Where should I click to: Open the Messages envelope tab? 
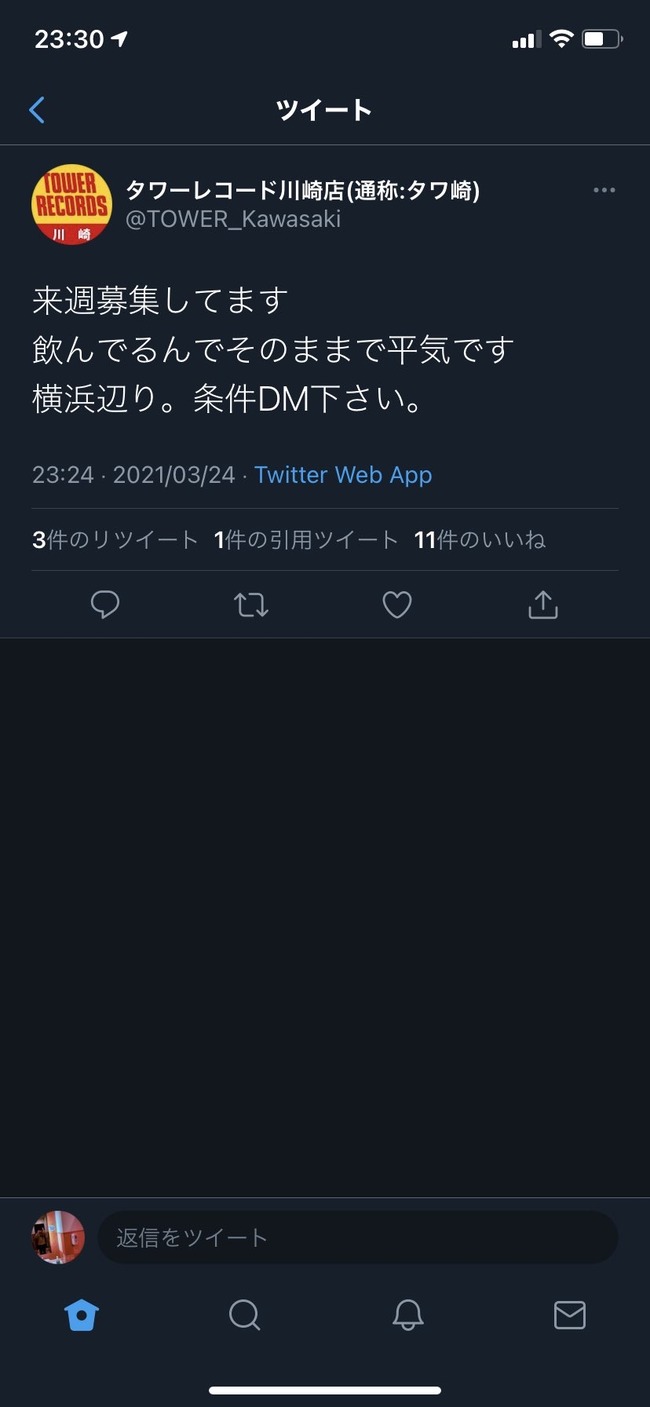coord(569,1315)
